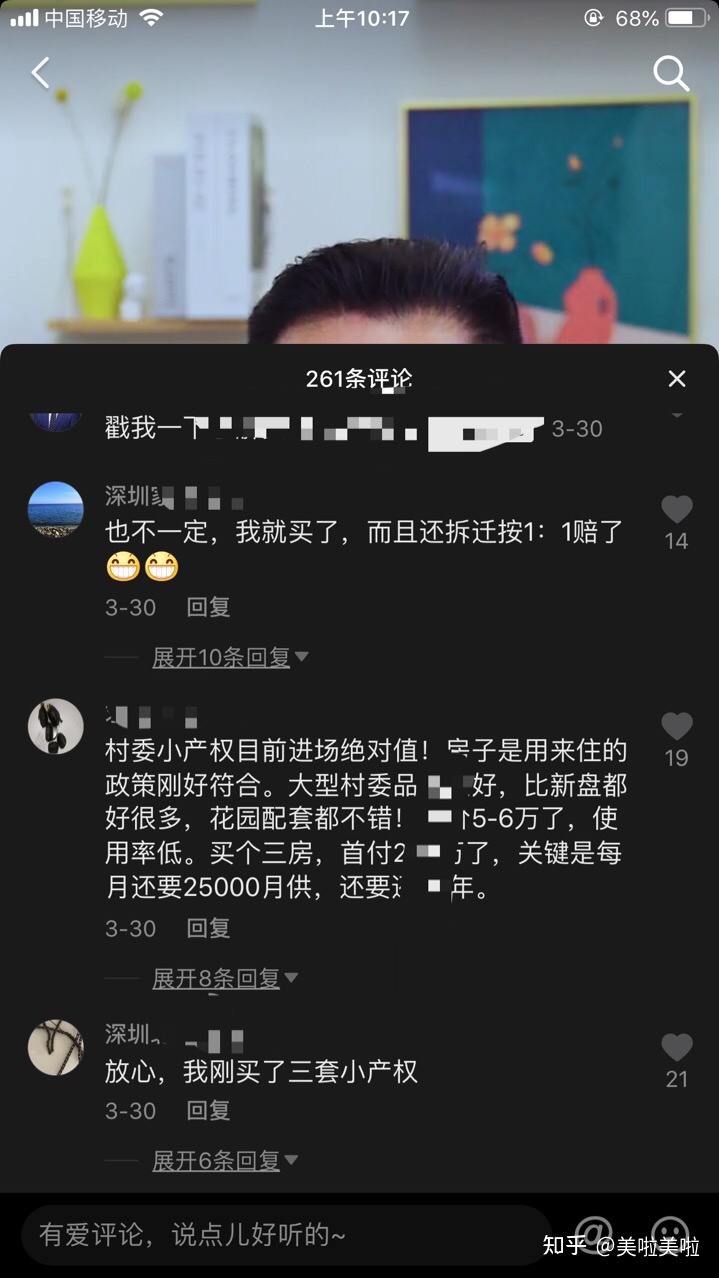Close the 261条评论 comments panel

click(677, 379)
